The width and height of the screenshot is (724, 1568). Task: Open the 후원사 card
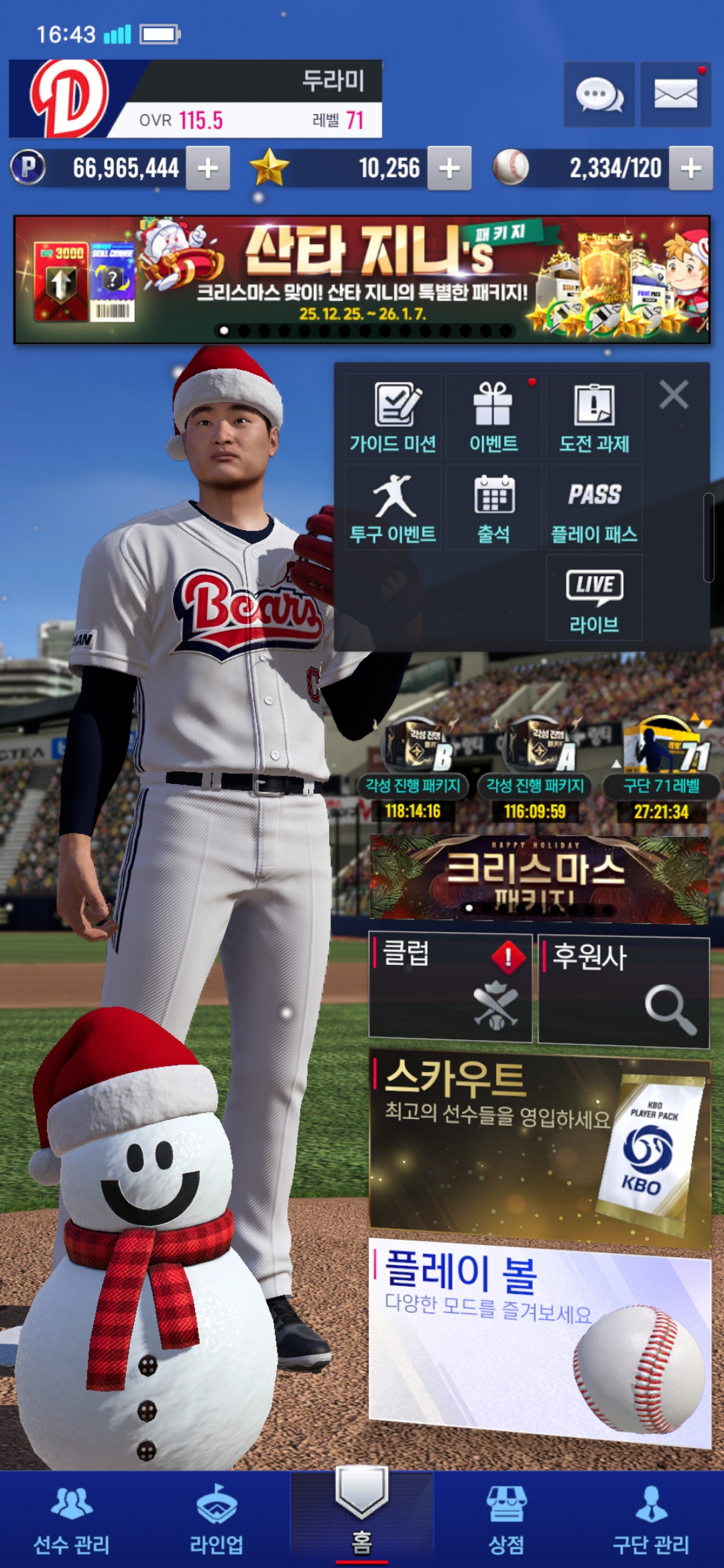pyautogui.click(x=623, y=990)
